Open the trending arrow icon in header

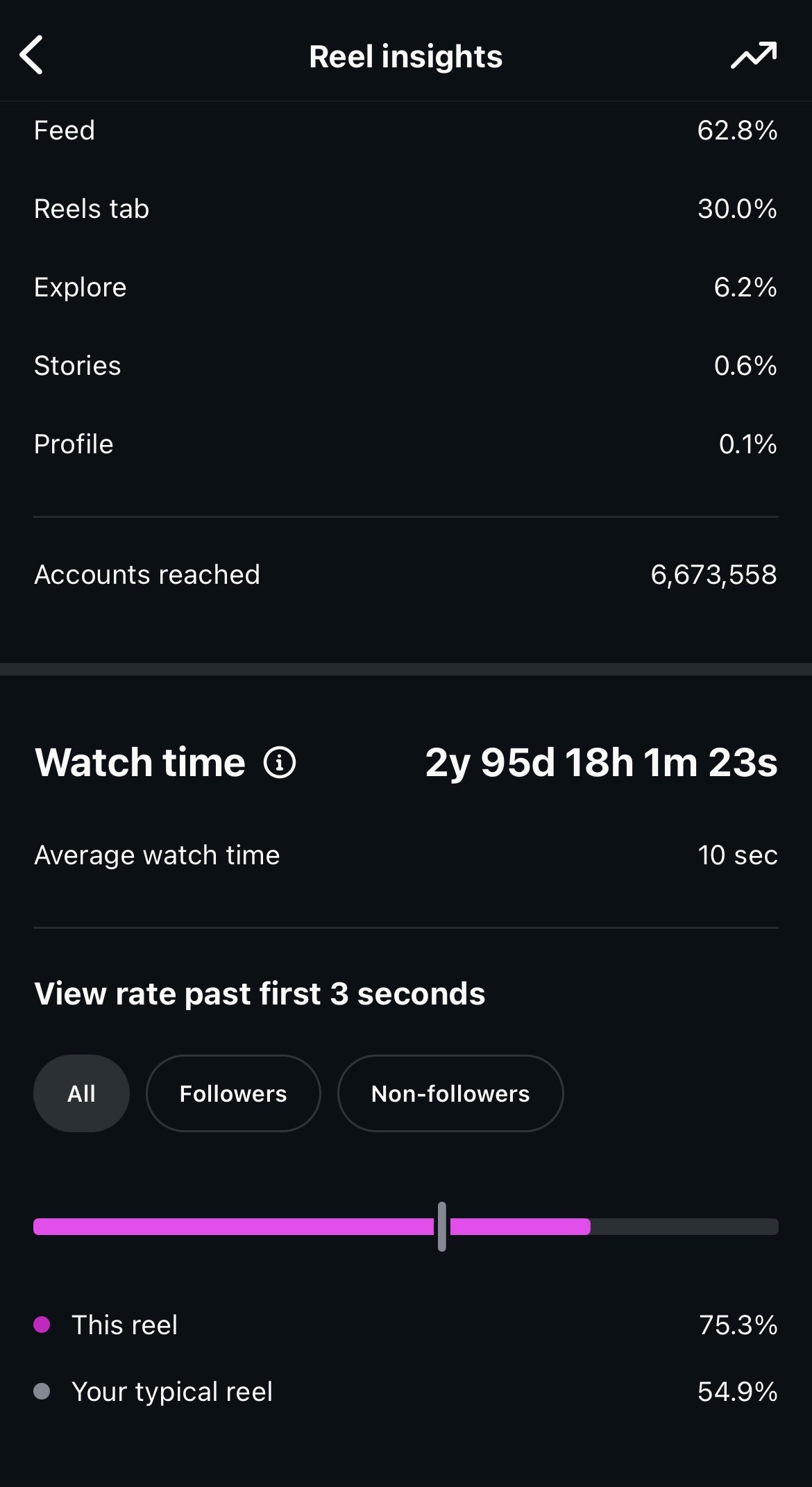click(754, 56)
